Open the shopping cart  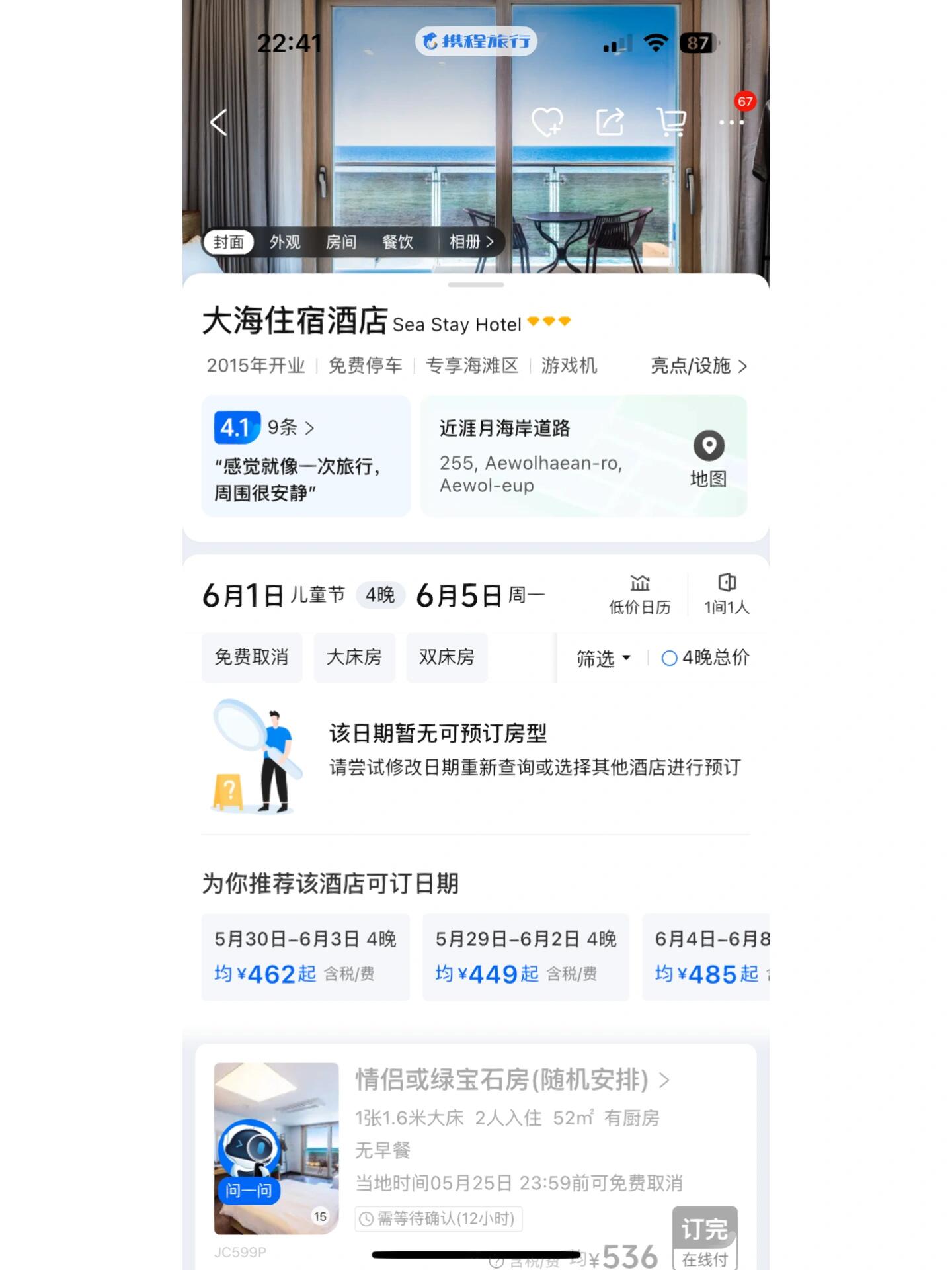(671, 122)
